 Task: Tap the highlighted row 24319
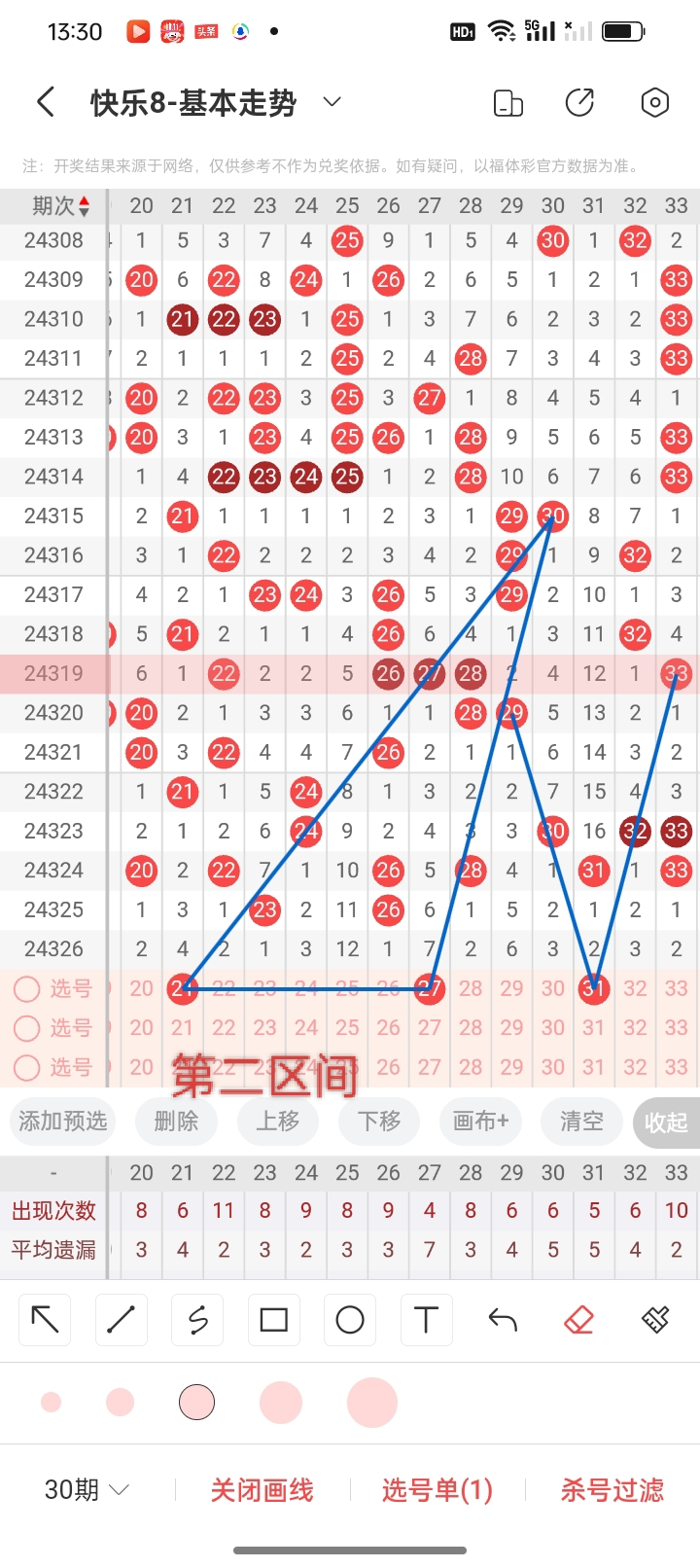53,673
